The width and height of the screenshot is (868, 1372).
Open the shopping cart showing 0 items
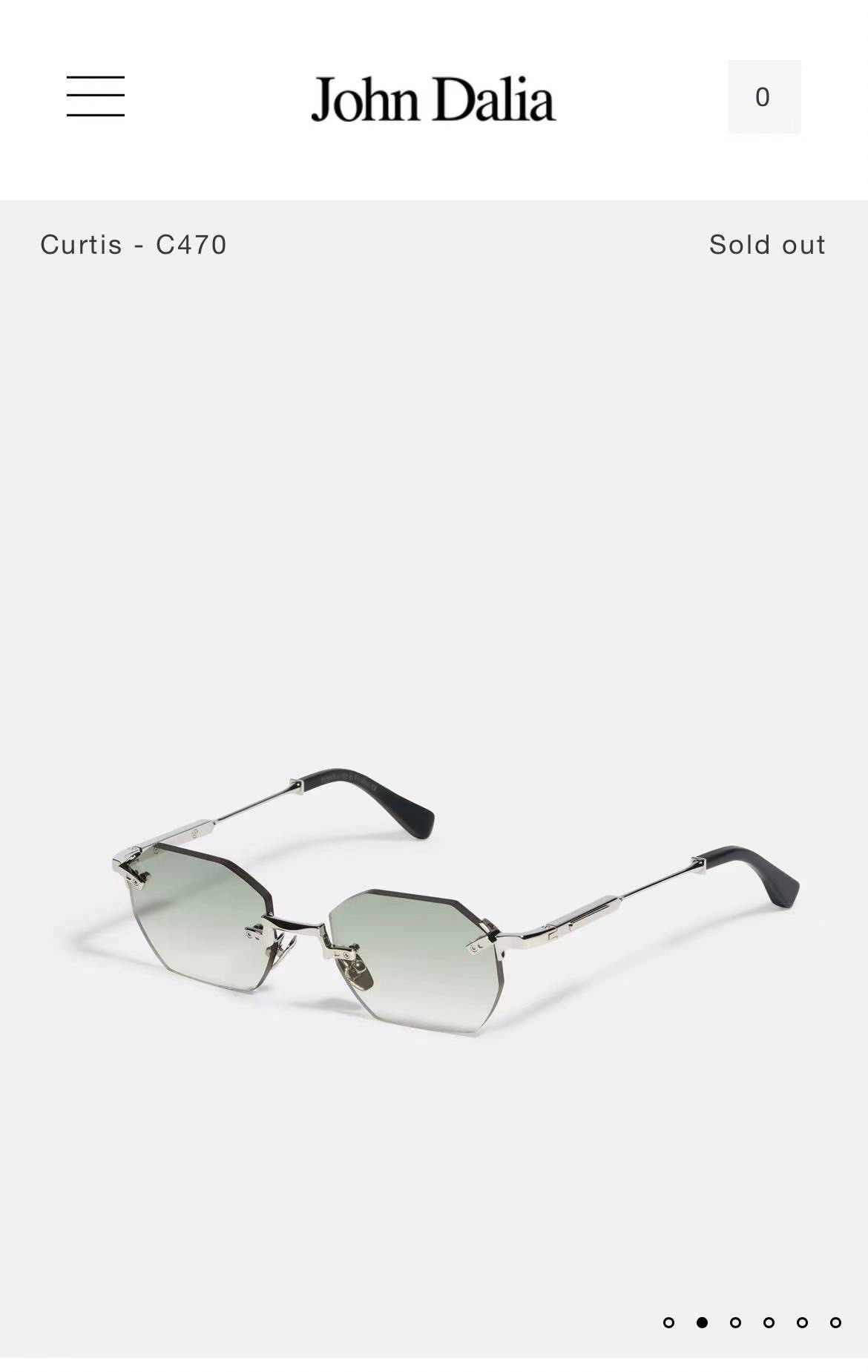coord(763,96)
